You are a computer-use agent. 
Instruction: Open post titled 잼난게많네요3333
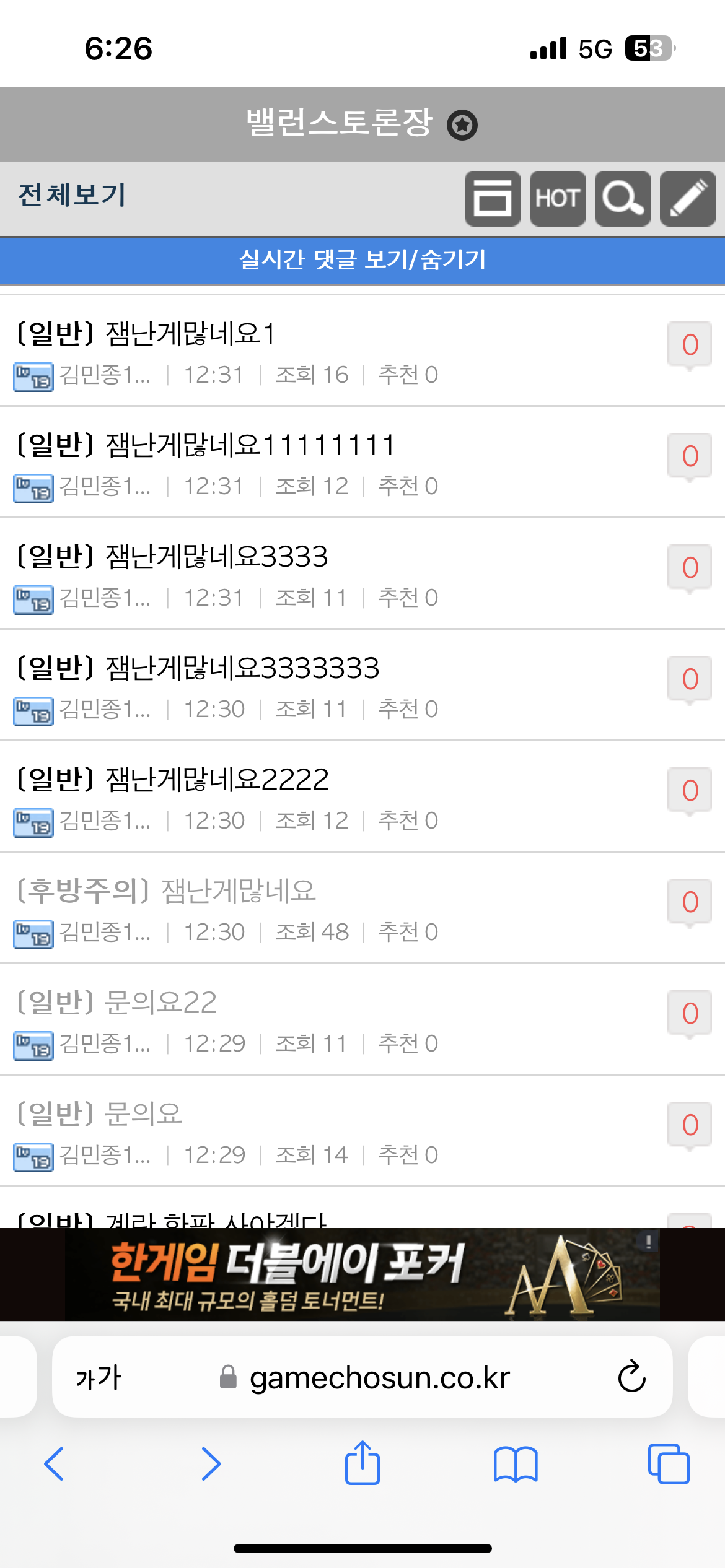[x=216, y=557]
